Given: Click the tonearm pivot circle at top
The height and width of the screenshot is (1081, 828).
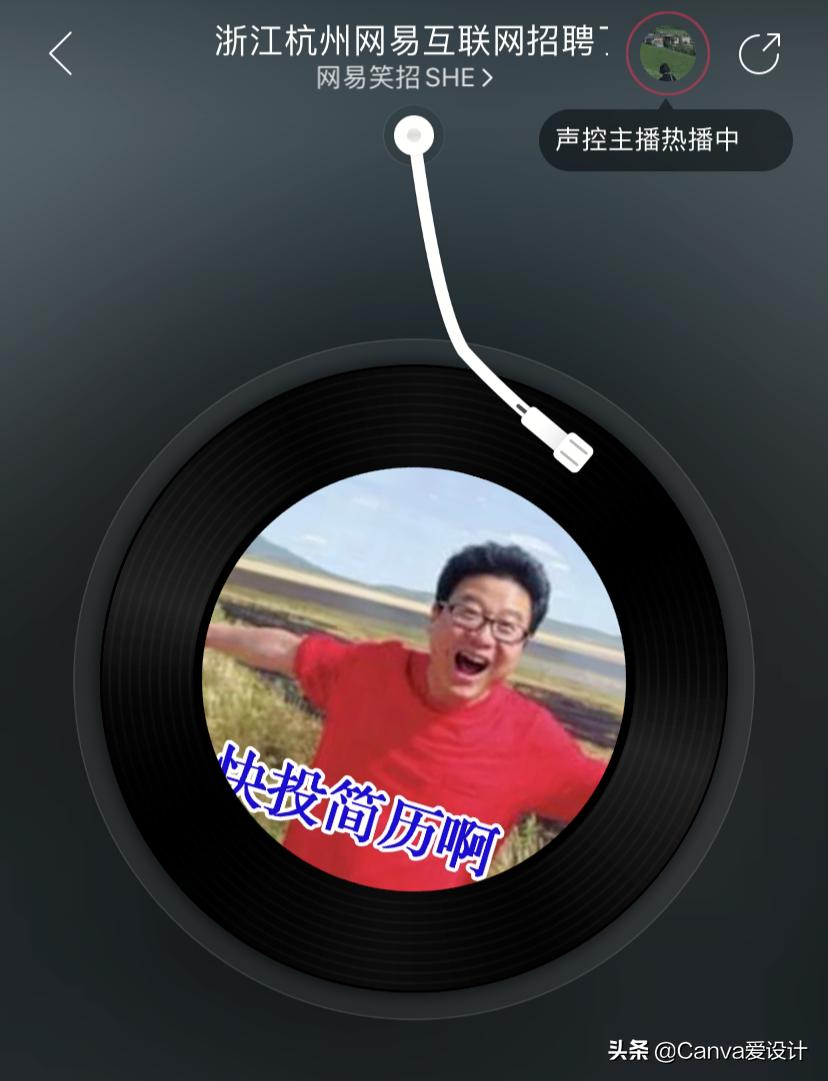Looking at the screenshot, I should 415,136.
